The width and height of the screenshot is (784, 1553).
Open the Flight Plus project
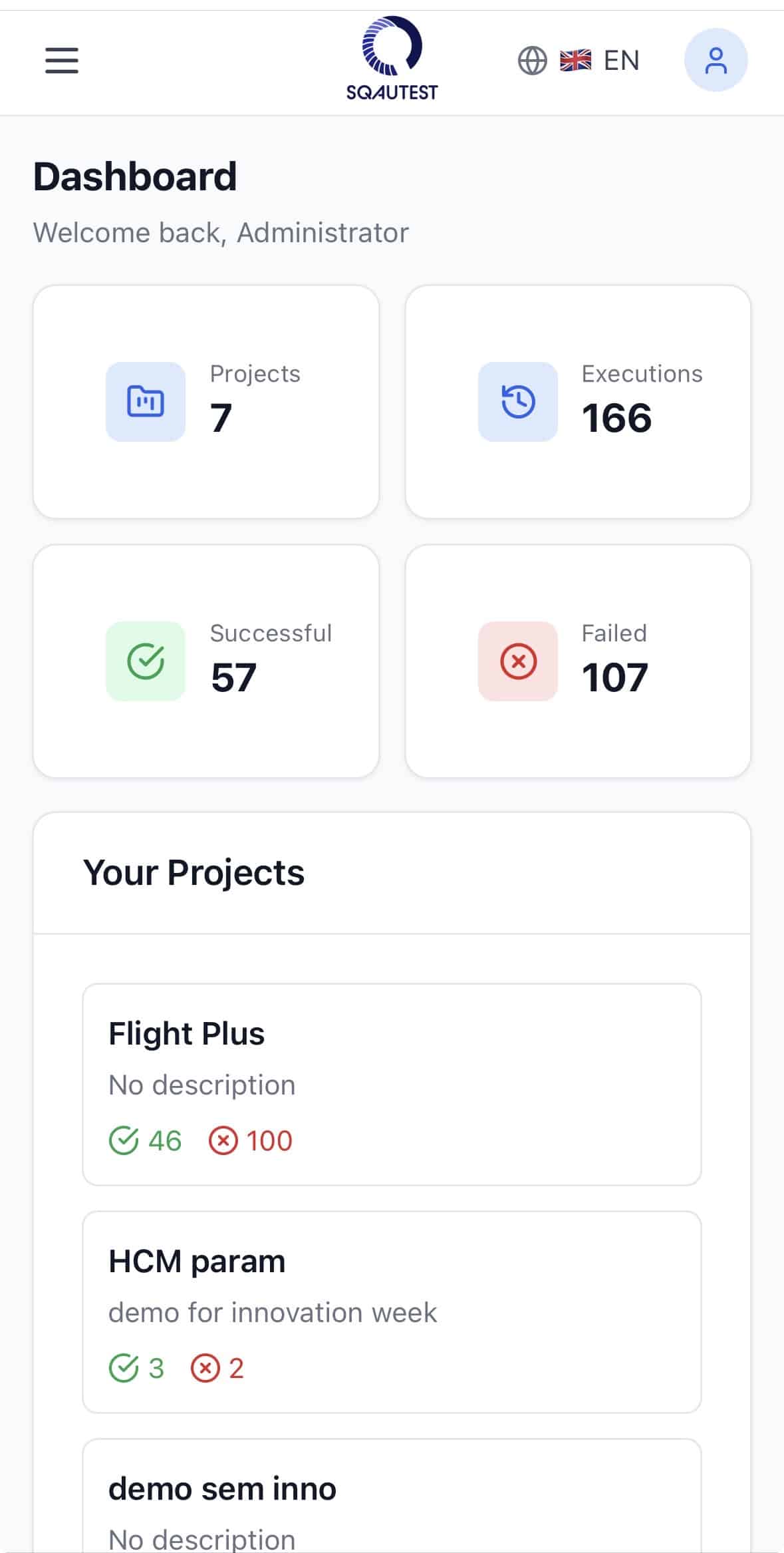click(392, 1085)
